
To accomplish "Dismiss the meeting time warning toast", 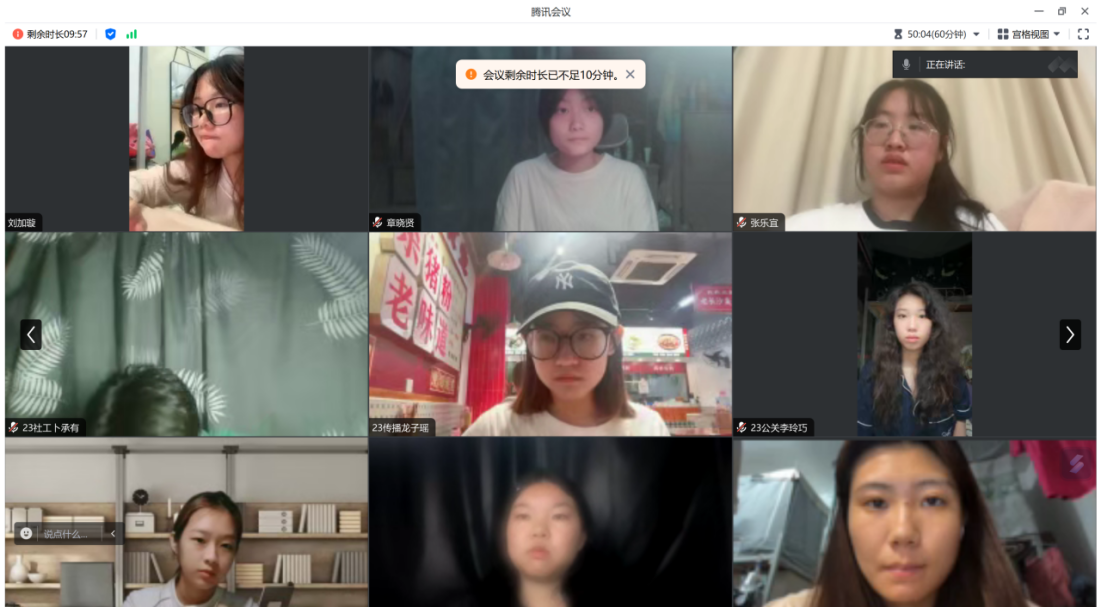I will [x=630, y=74].
